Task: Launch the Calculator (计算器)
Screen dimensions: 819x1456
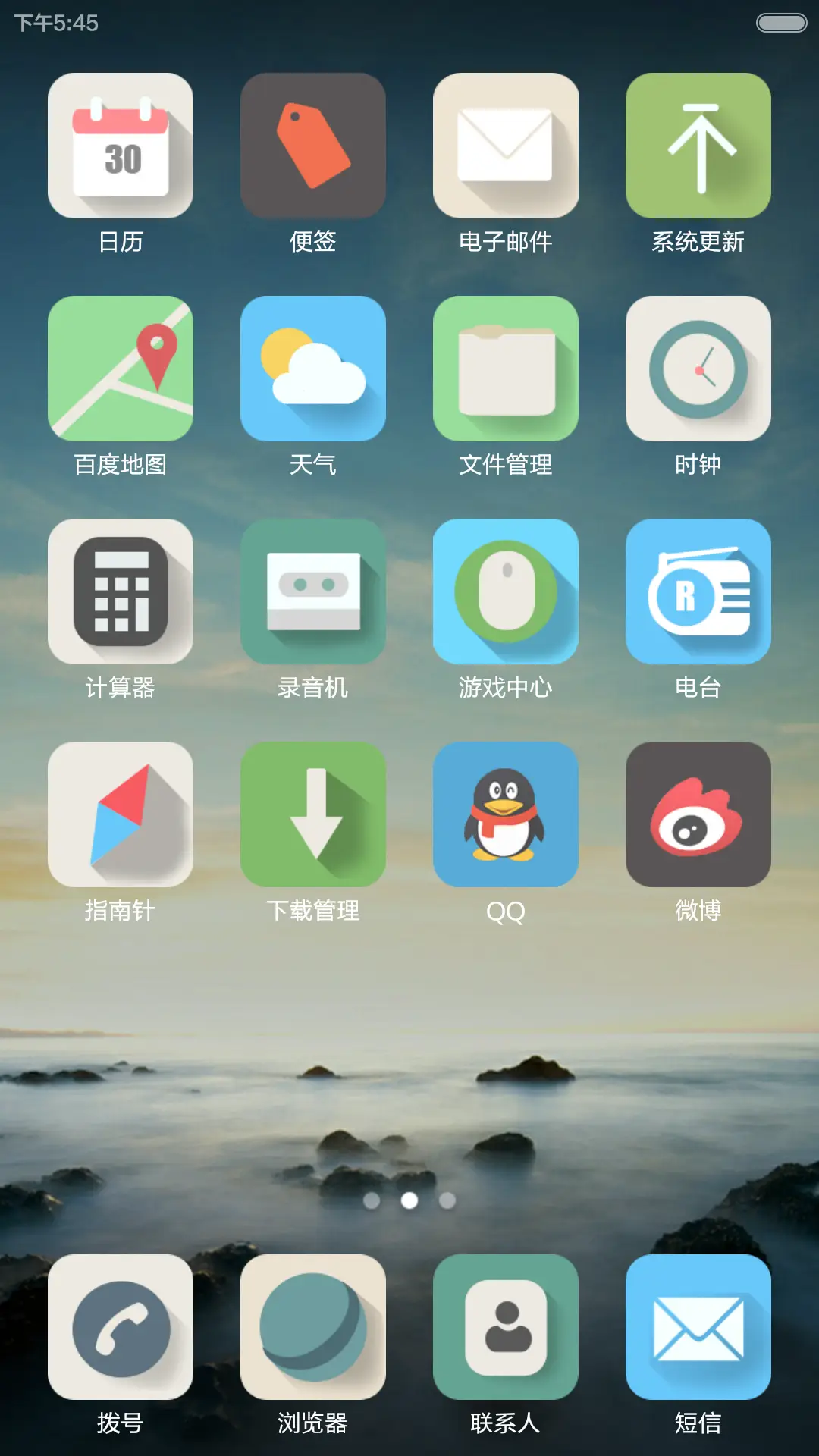Action: 121,591
